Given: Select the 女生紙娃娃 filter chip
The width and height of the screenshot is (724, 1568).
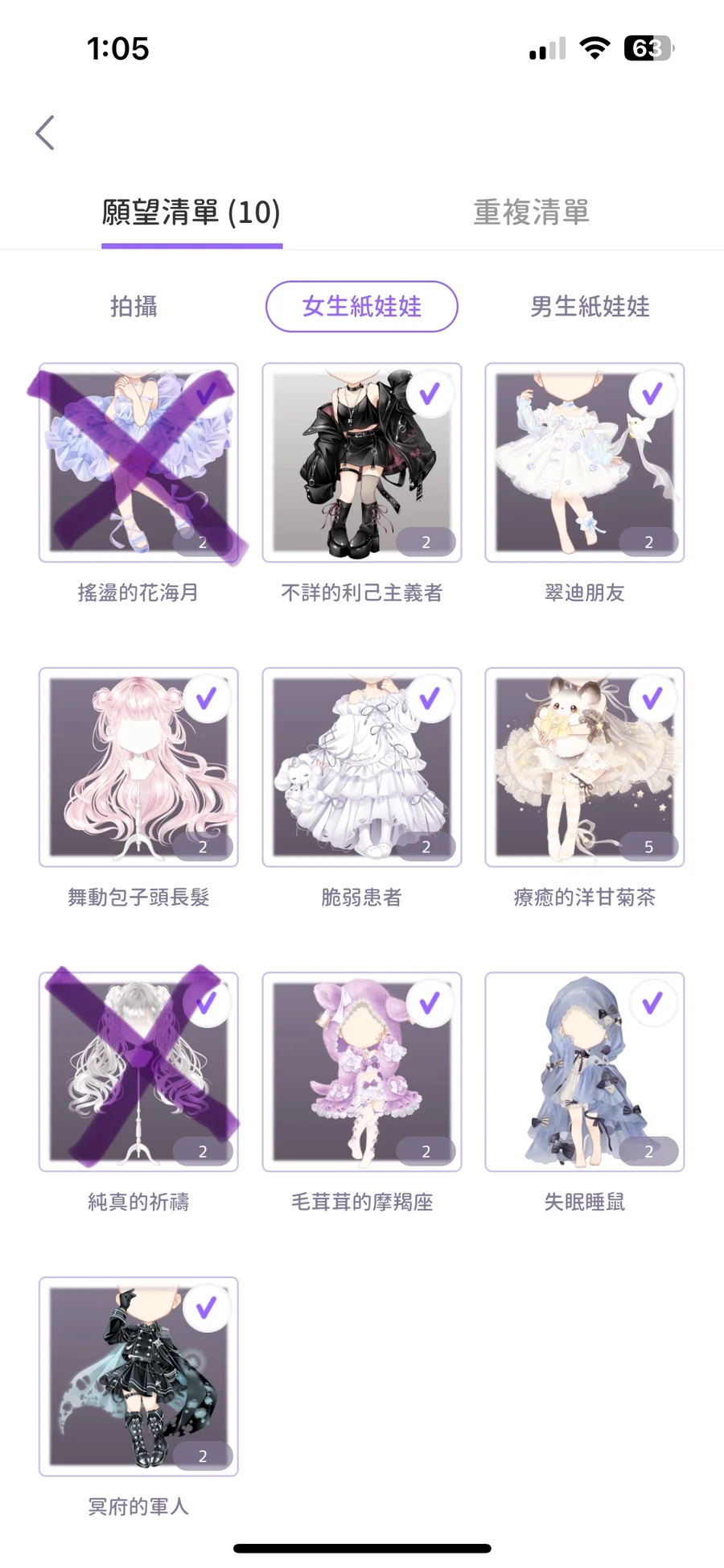Looking at the screenshot, I should pyautogui.click(x=362, y=307).
